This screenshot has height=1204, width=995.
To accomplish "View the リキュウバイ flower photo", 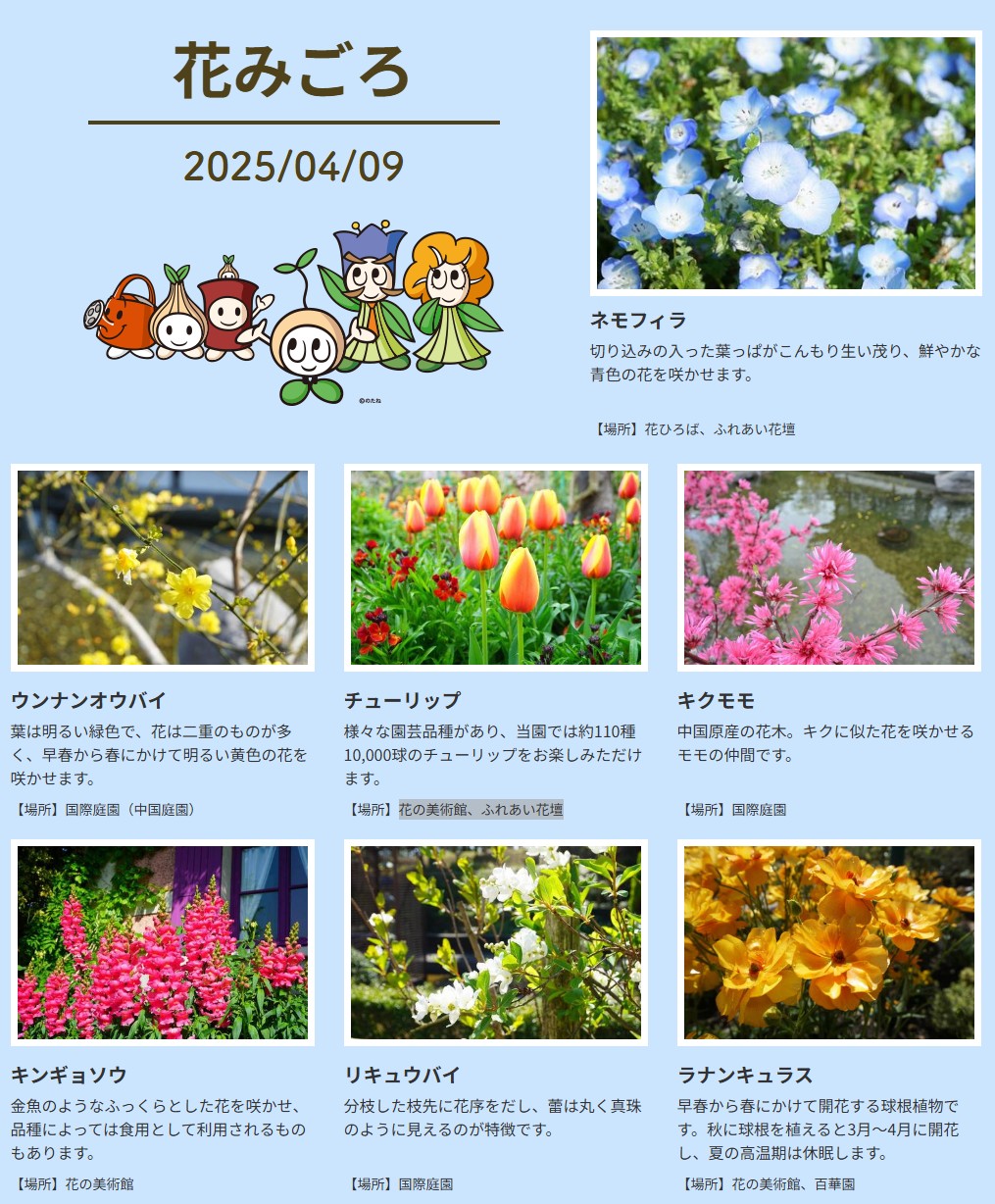I will pyautogui.click(x=495, y=942).
